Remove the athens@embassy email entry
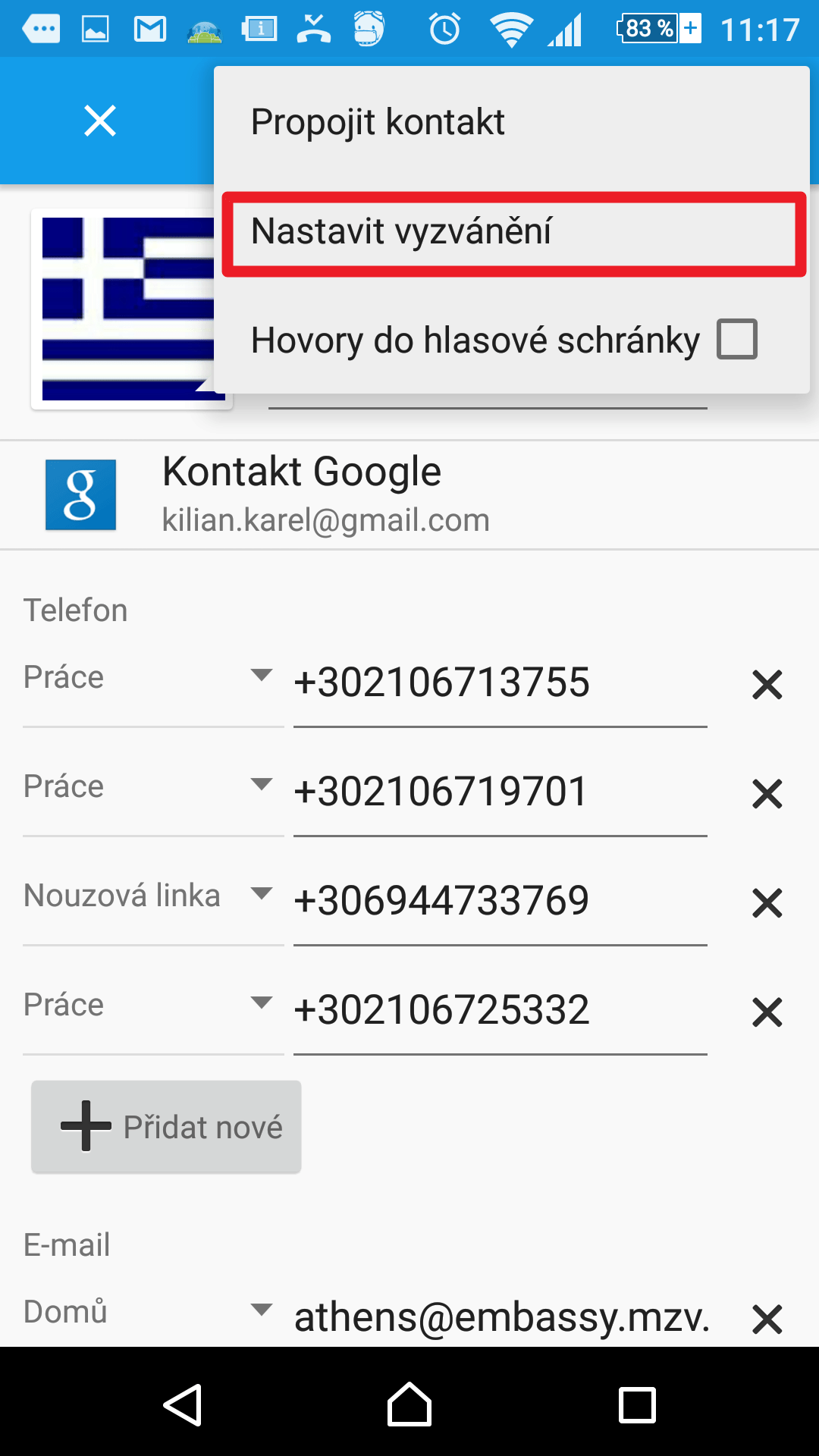819x1456 pixels. (x=767, y=1319)
